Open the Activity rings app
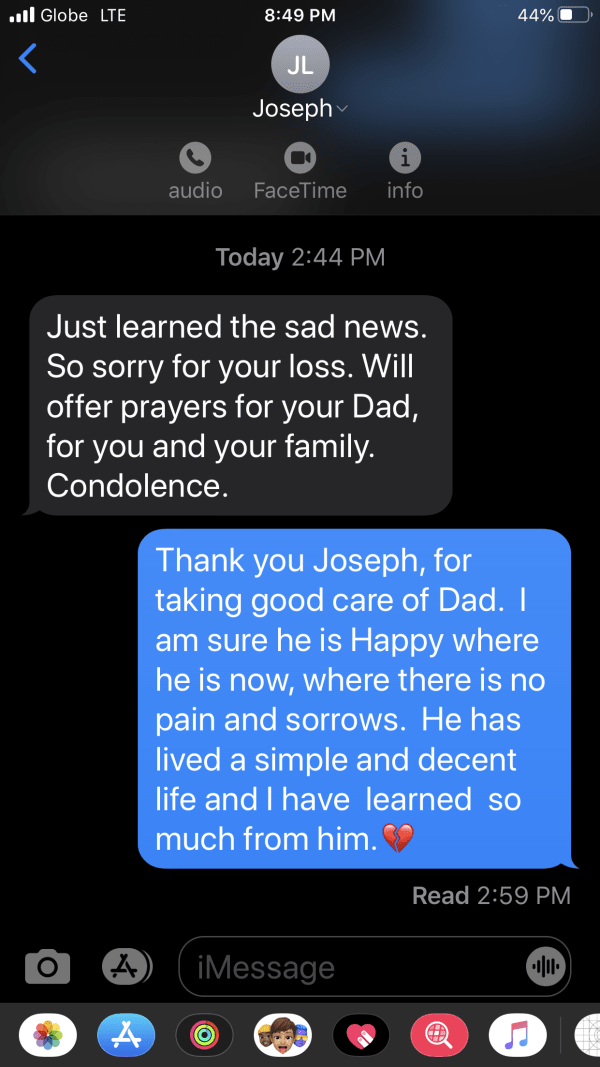This screenshot has height=1067, width=600. pos(204,1037)
